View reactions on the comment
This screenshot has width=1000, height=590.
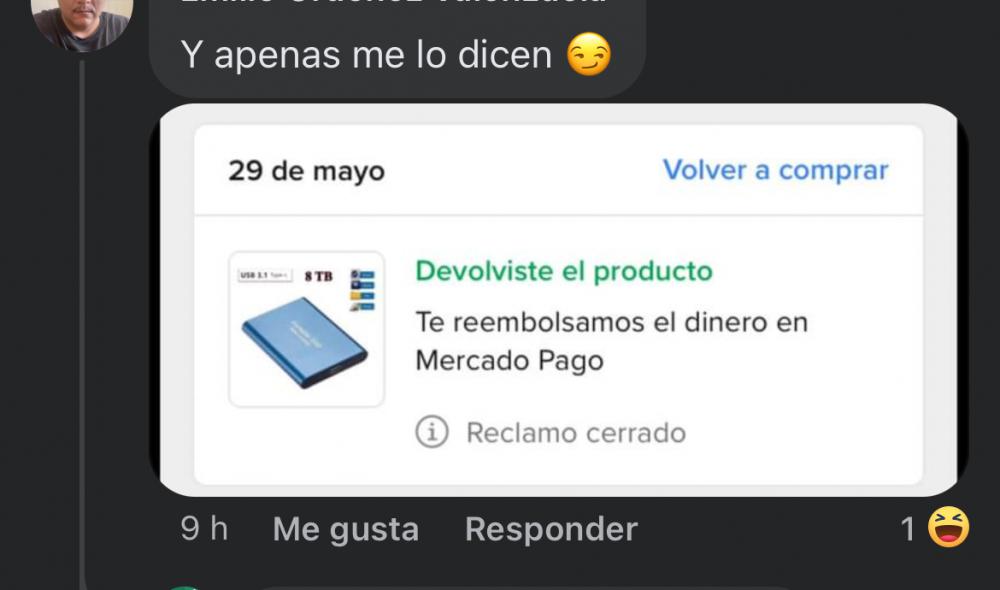coord(935,528)
